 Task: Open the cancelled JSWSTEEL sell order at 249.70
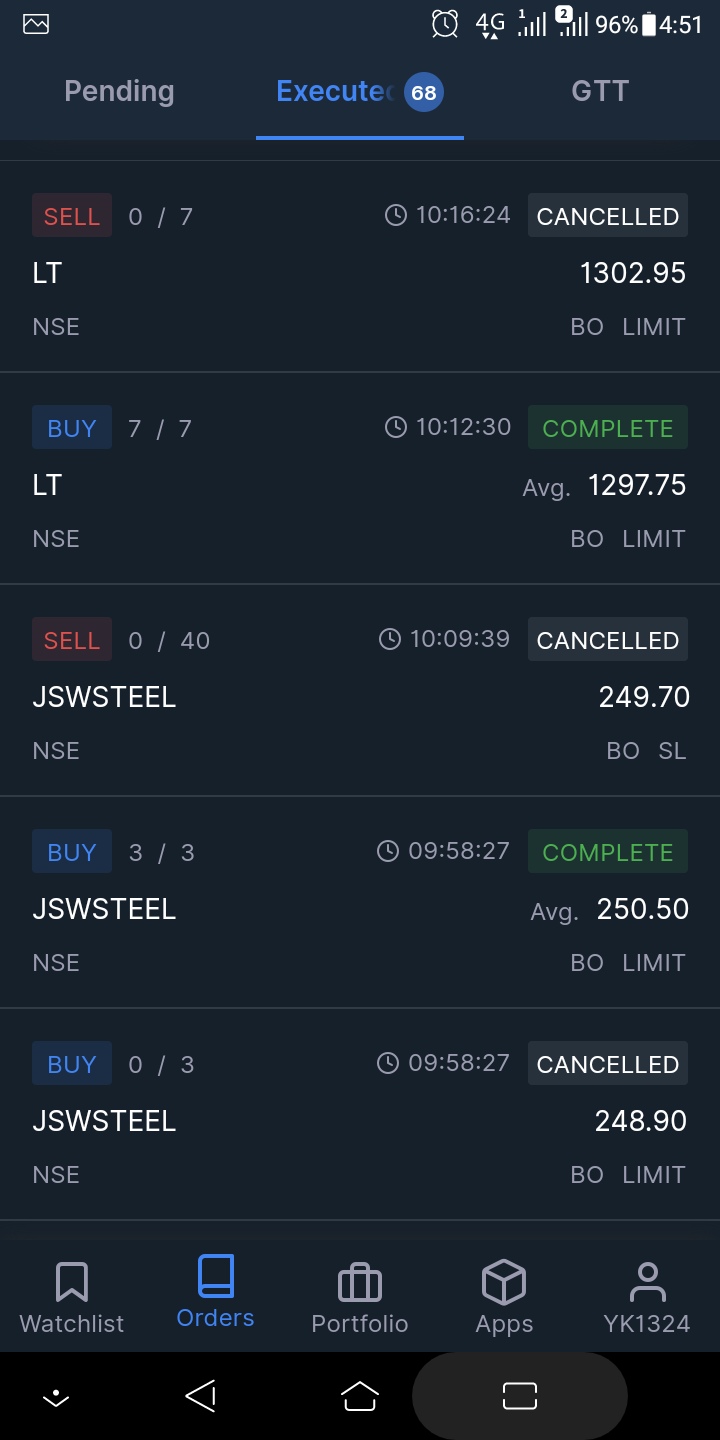360,696
